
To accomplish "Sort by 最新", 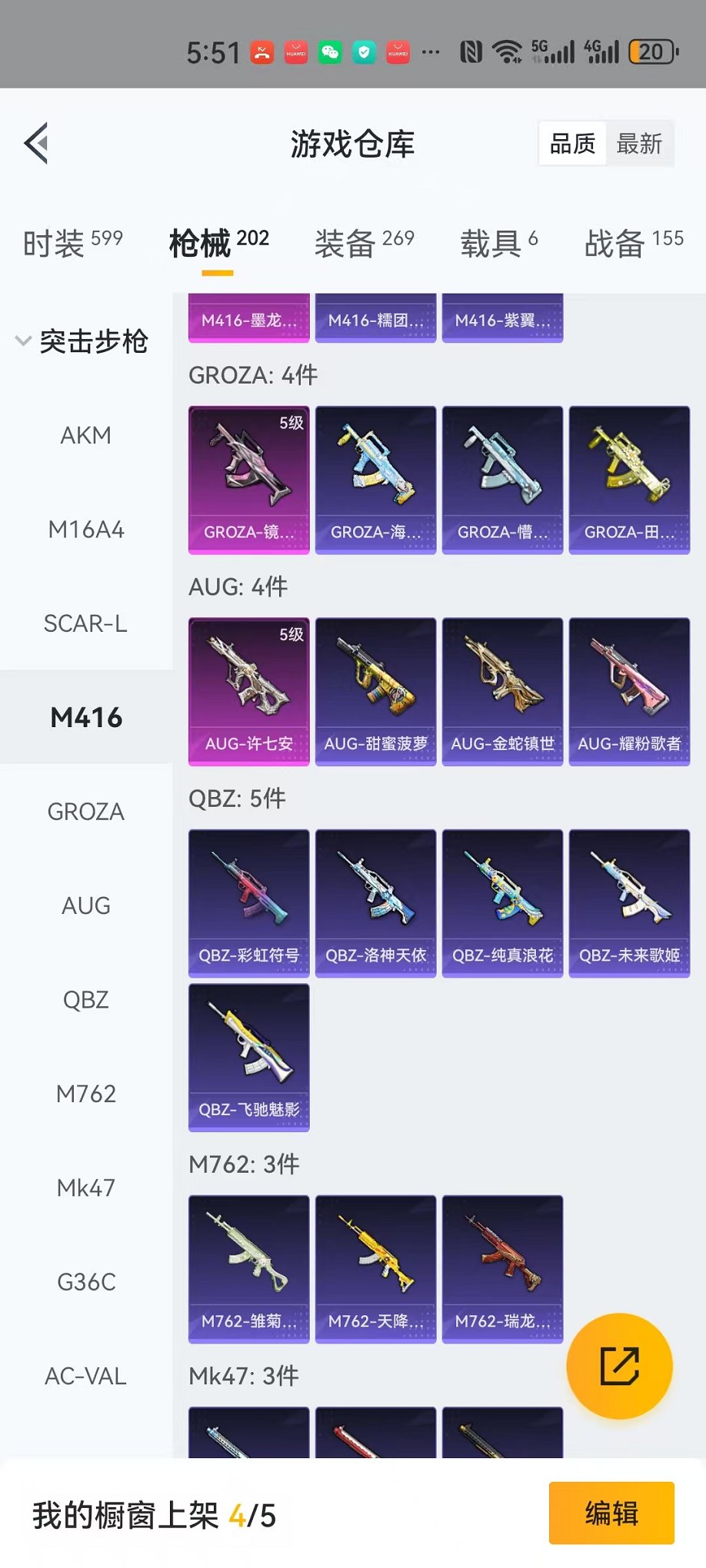I will [638, 144].
